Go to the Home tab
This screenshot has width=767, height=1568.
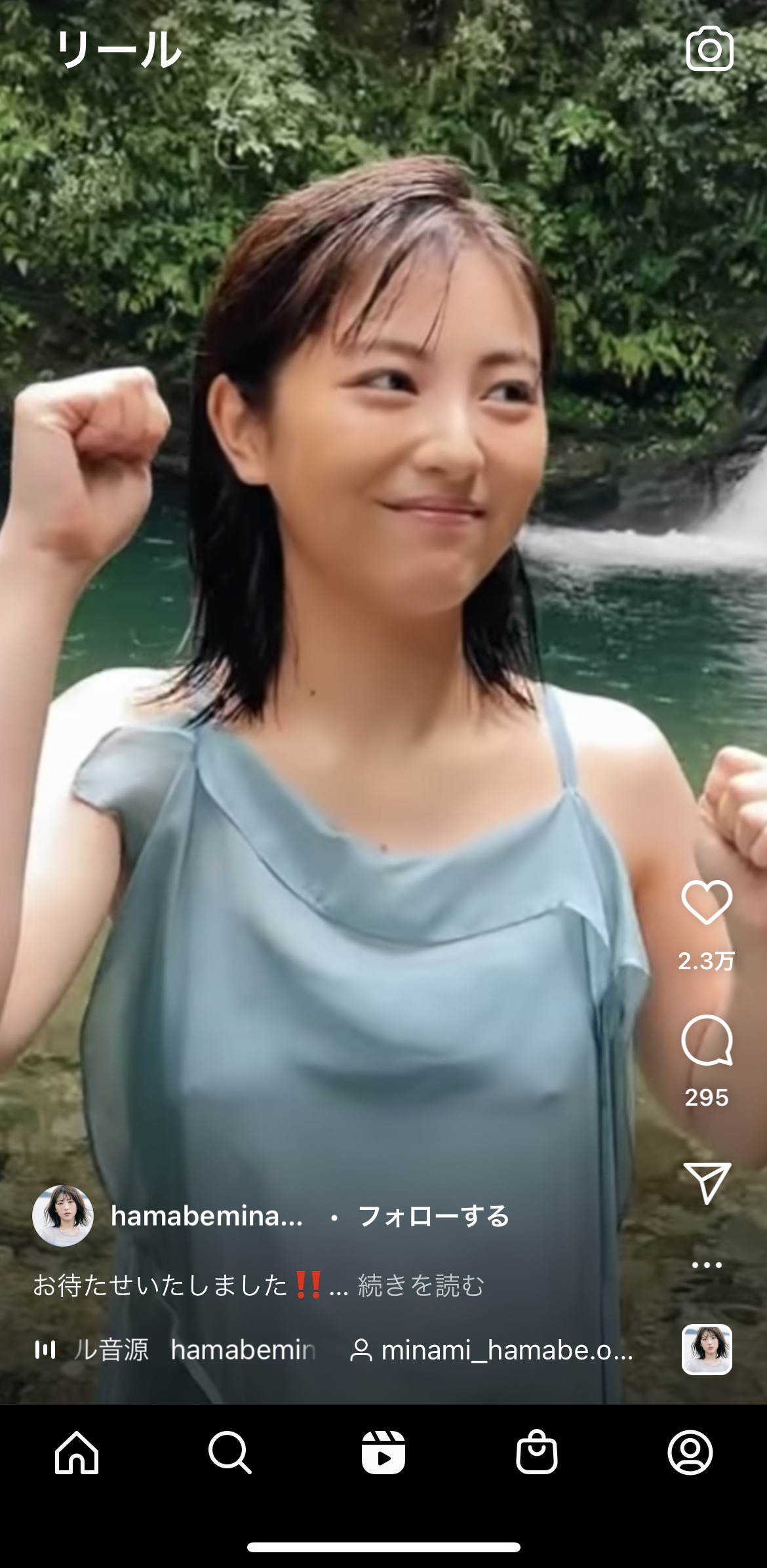pyautogui.click(x=77, y=1453)
